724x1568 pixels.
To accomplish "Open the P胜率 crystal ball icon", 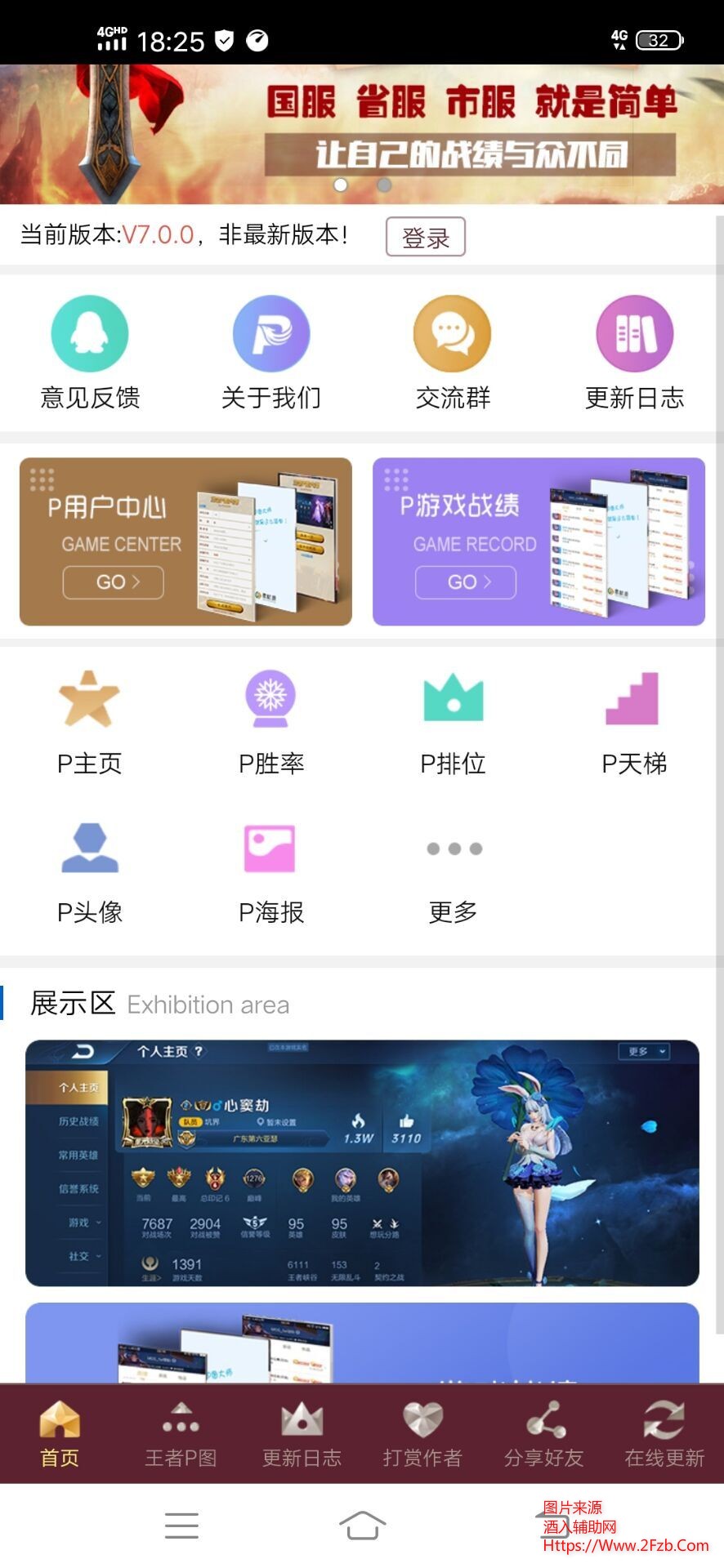I will (x=271, y=700).
